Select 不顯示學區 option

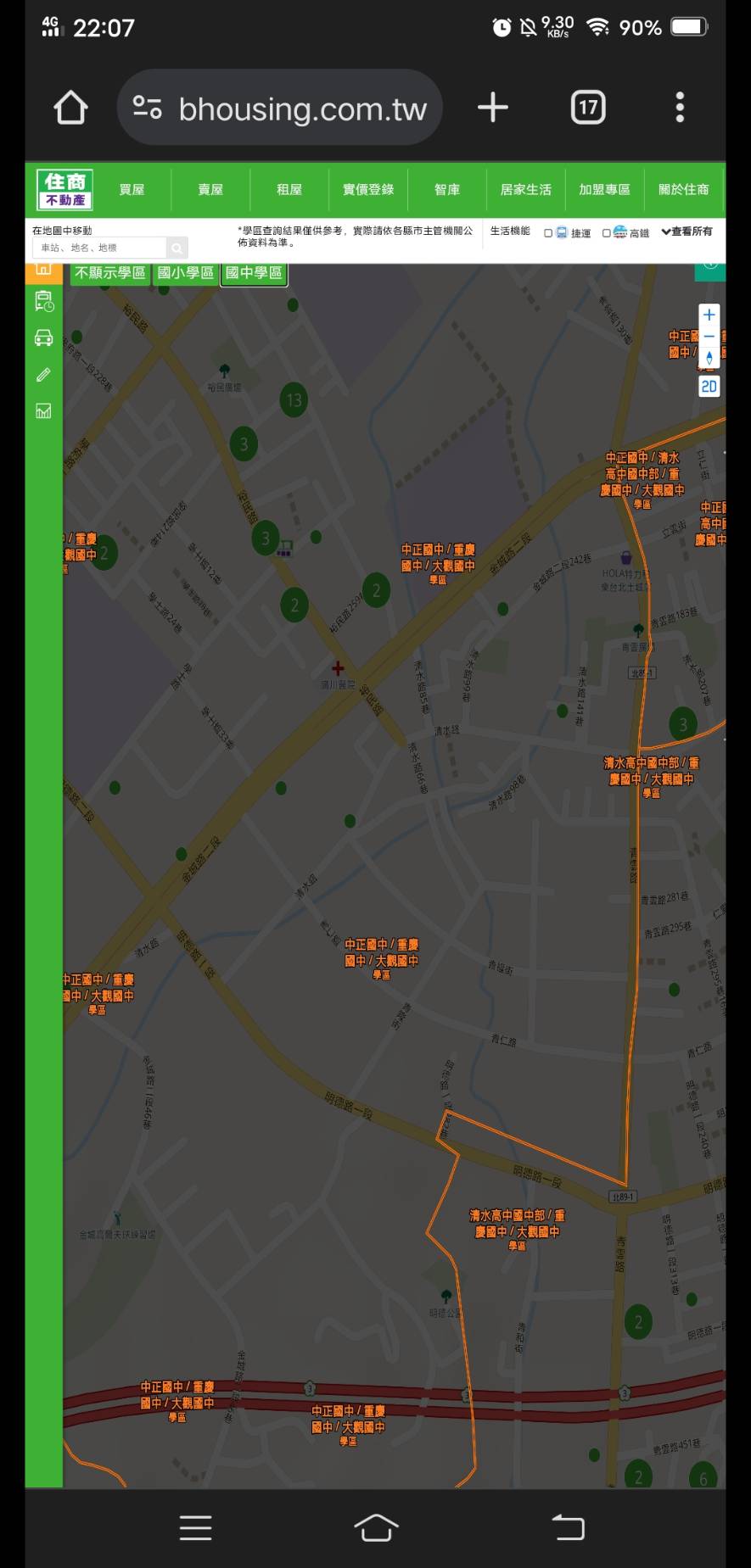coord(109,272)
